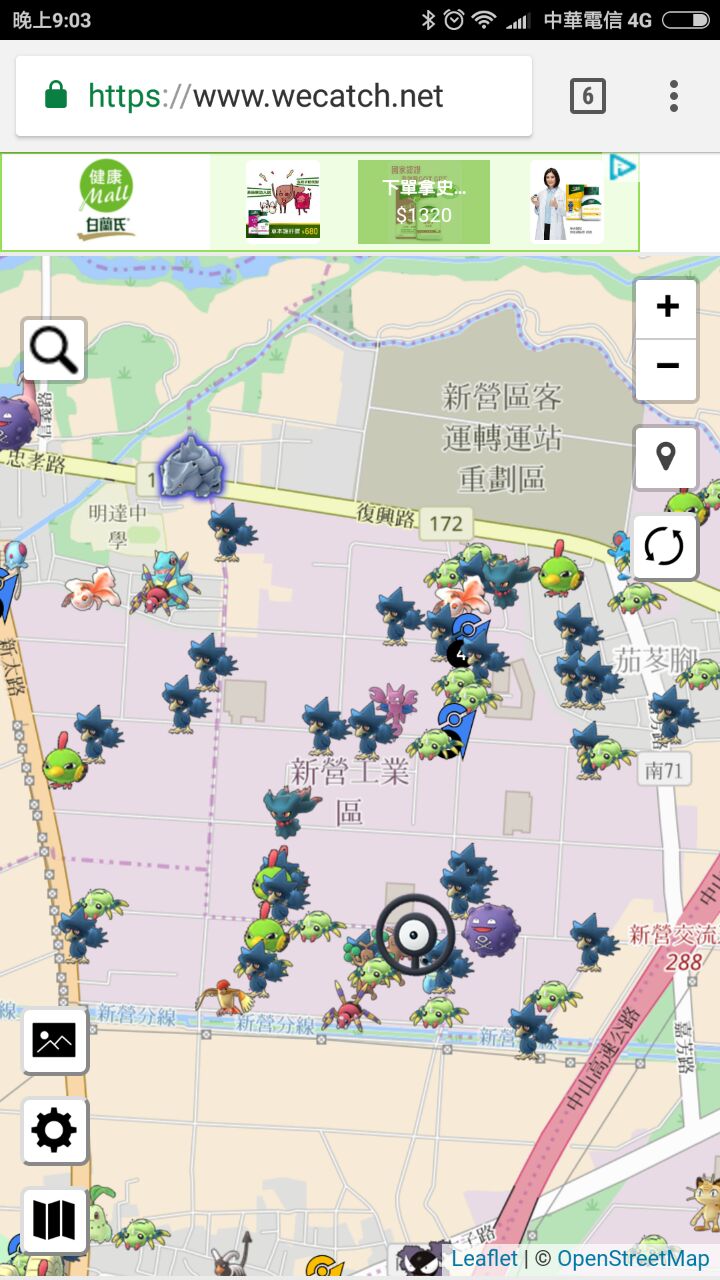Image resolution: width=720 pixels, height=1280 pixels.
Task: Open the map search magnifier
Action: 54,350
